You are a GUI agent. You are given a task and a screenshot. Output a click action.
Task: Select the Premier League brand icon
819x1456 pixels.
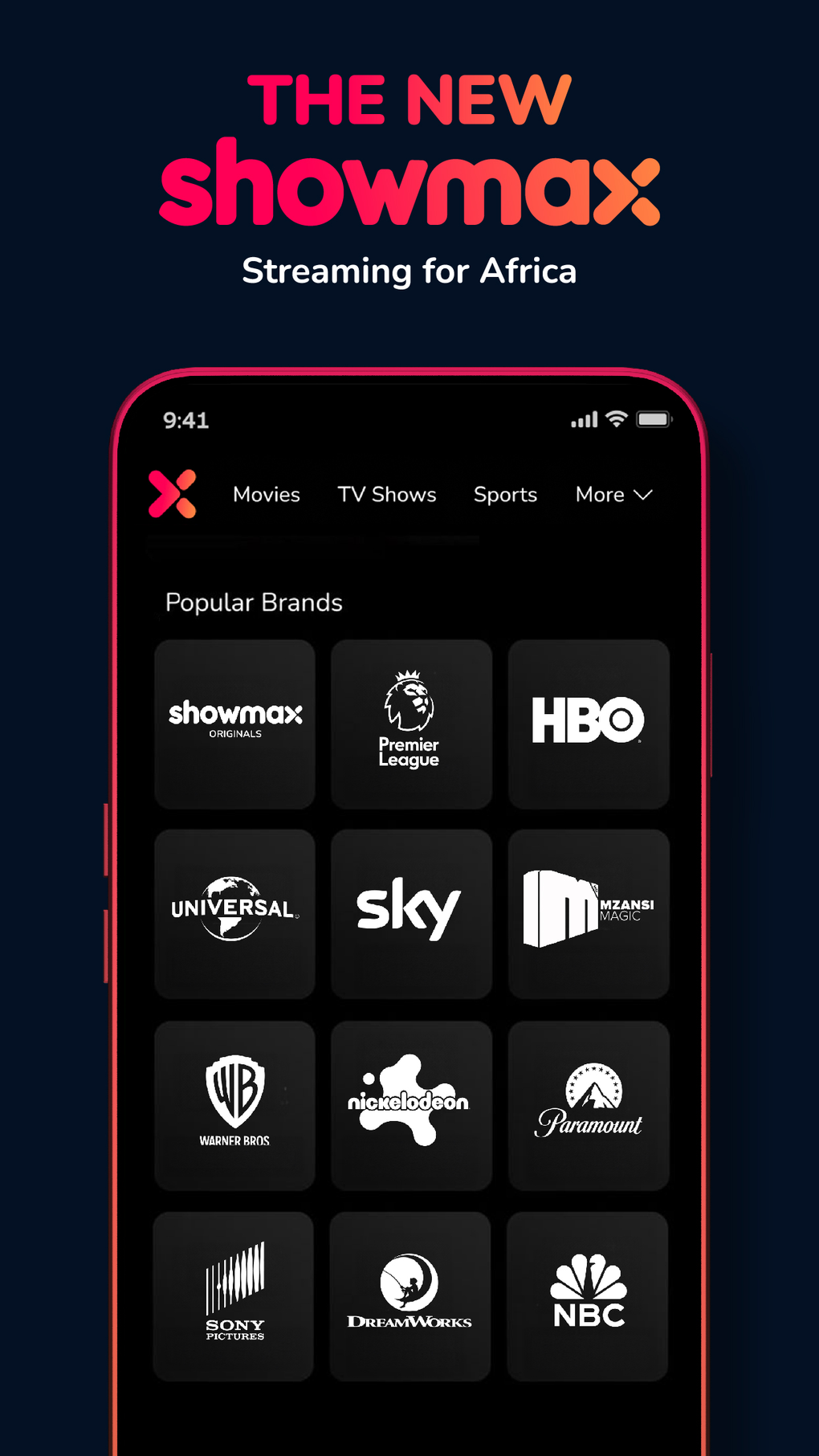tap(411, 722)
